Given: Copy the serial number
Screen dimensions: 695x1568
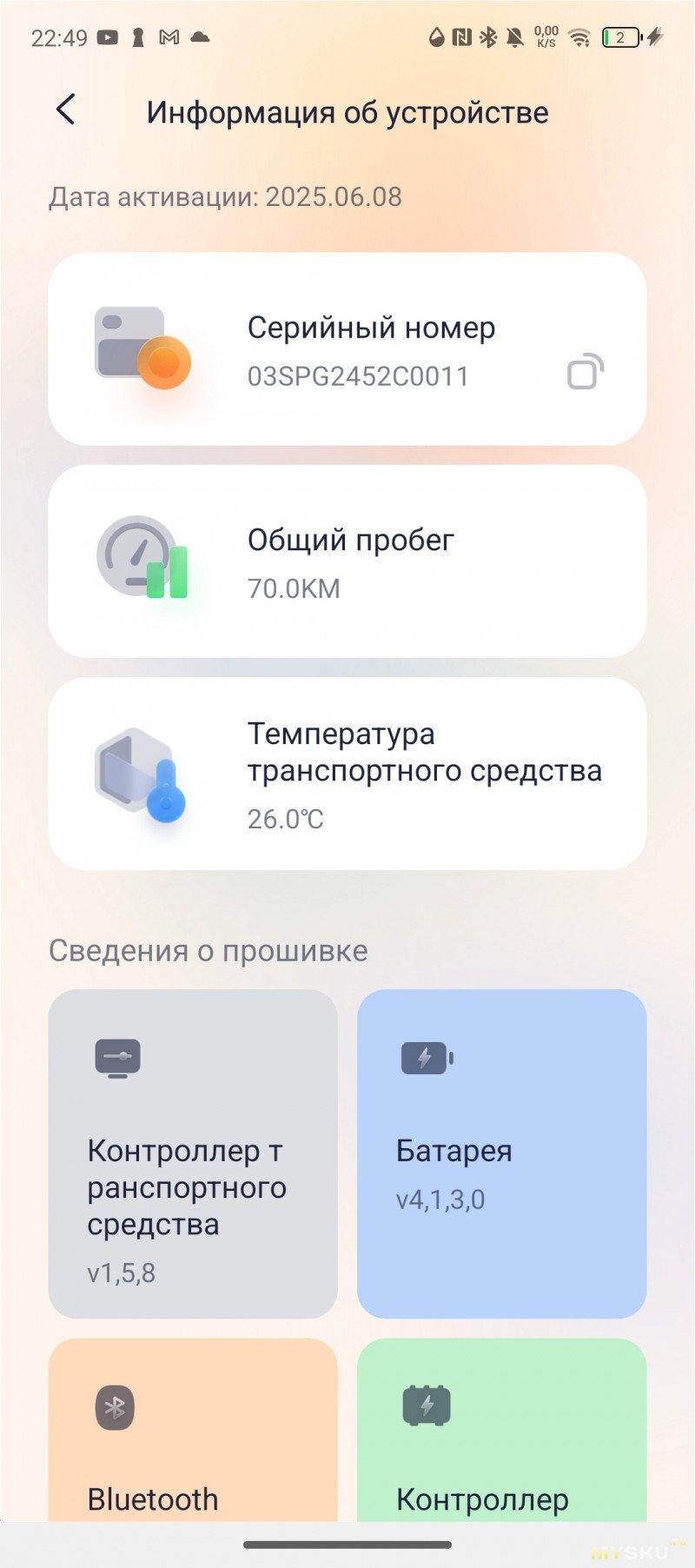Looking at the screenshot, I should (x=585, y=371).
